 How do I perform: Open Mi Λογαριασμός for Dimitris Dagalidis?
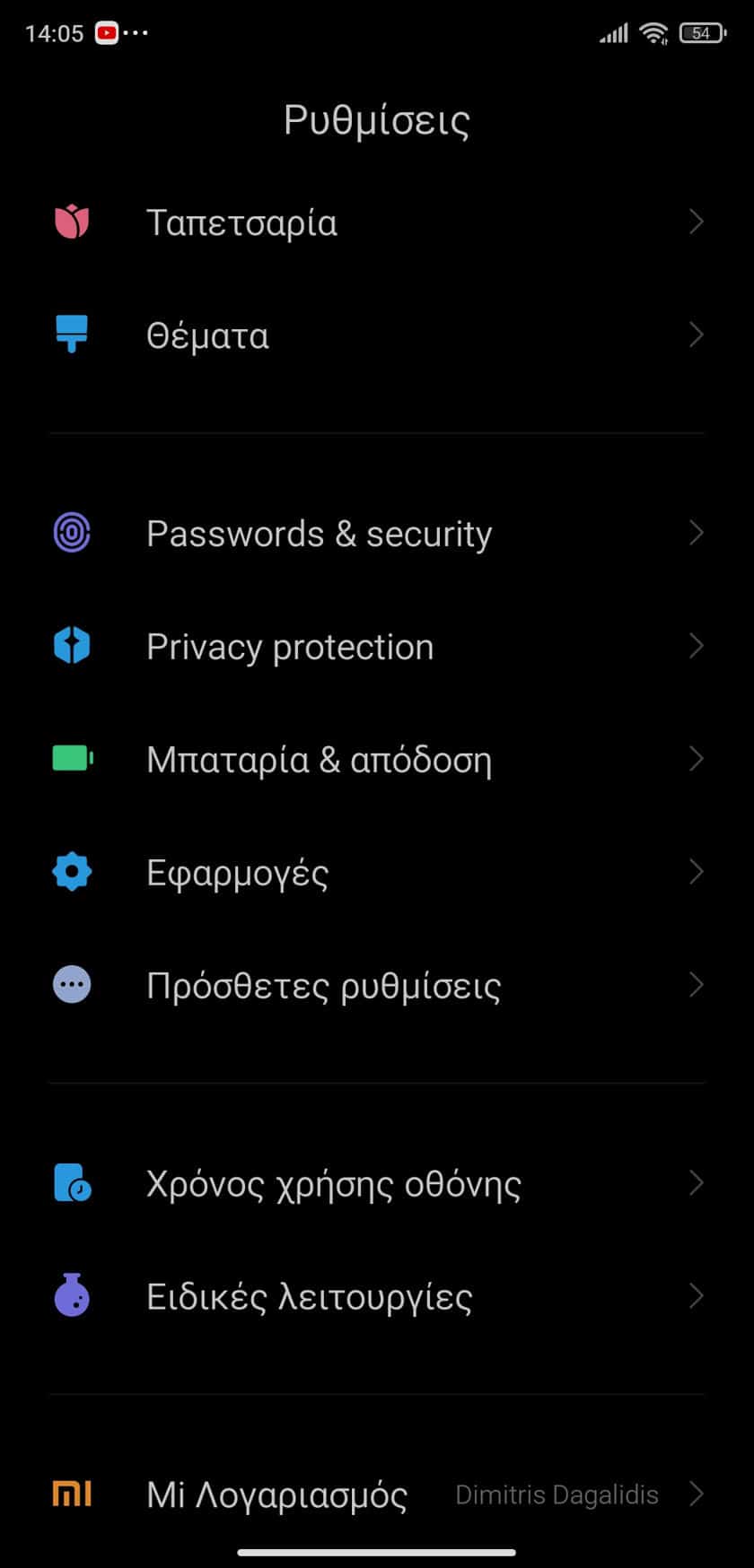coord(377,1494)
